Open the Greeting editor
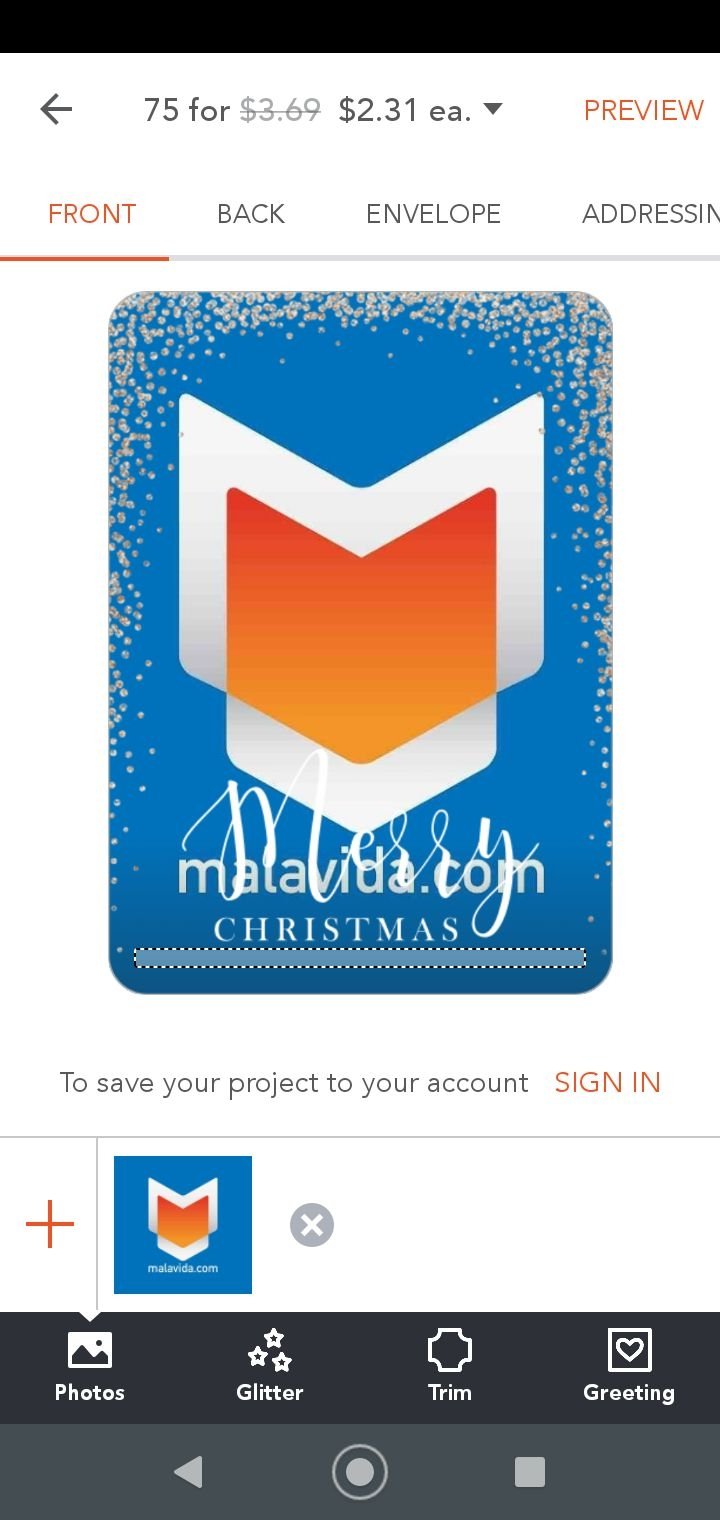Screen dimensions: 720x1520 (629, 1367)
